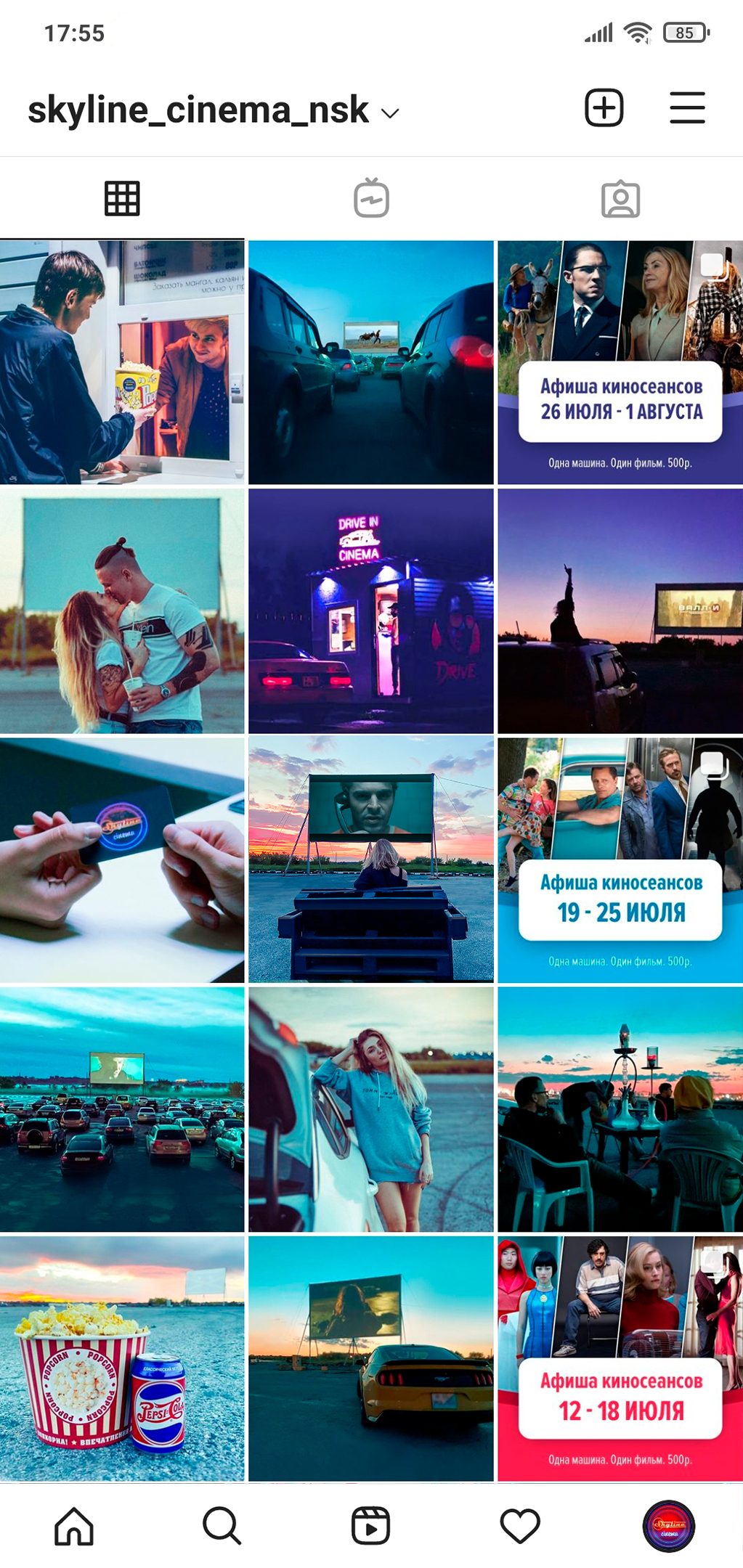Open the hookah table post
Screen dimensions: 743x1568
click(620, 1109)
